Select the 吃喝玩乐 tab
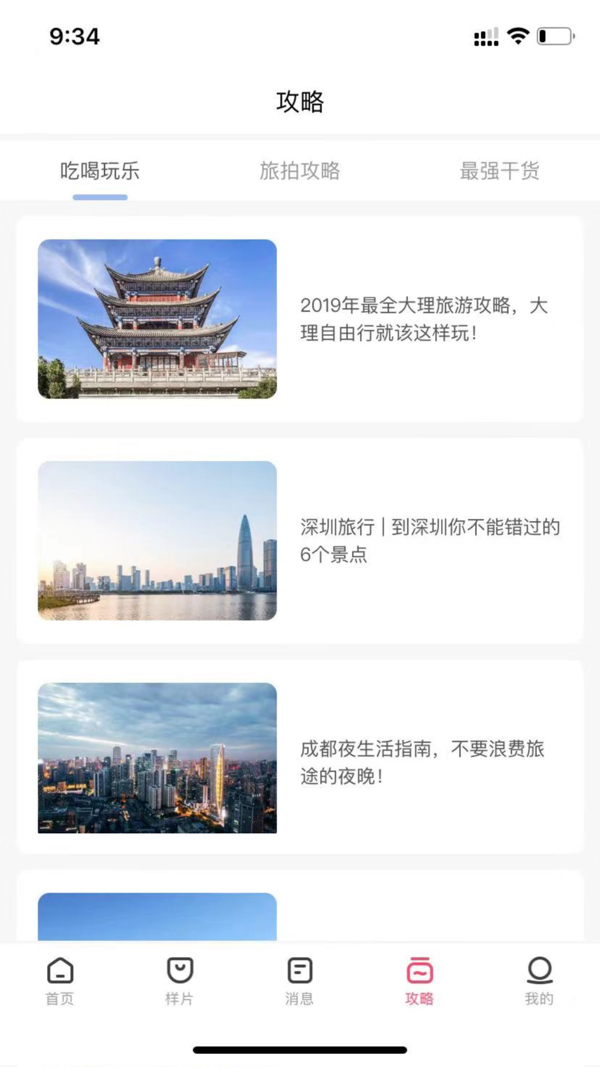This screenshot has width=600, height=1067. coord(100,171)
